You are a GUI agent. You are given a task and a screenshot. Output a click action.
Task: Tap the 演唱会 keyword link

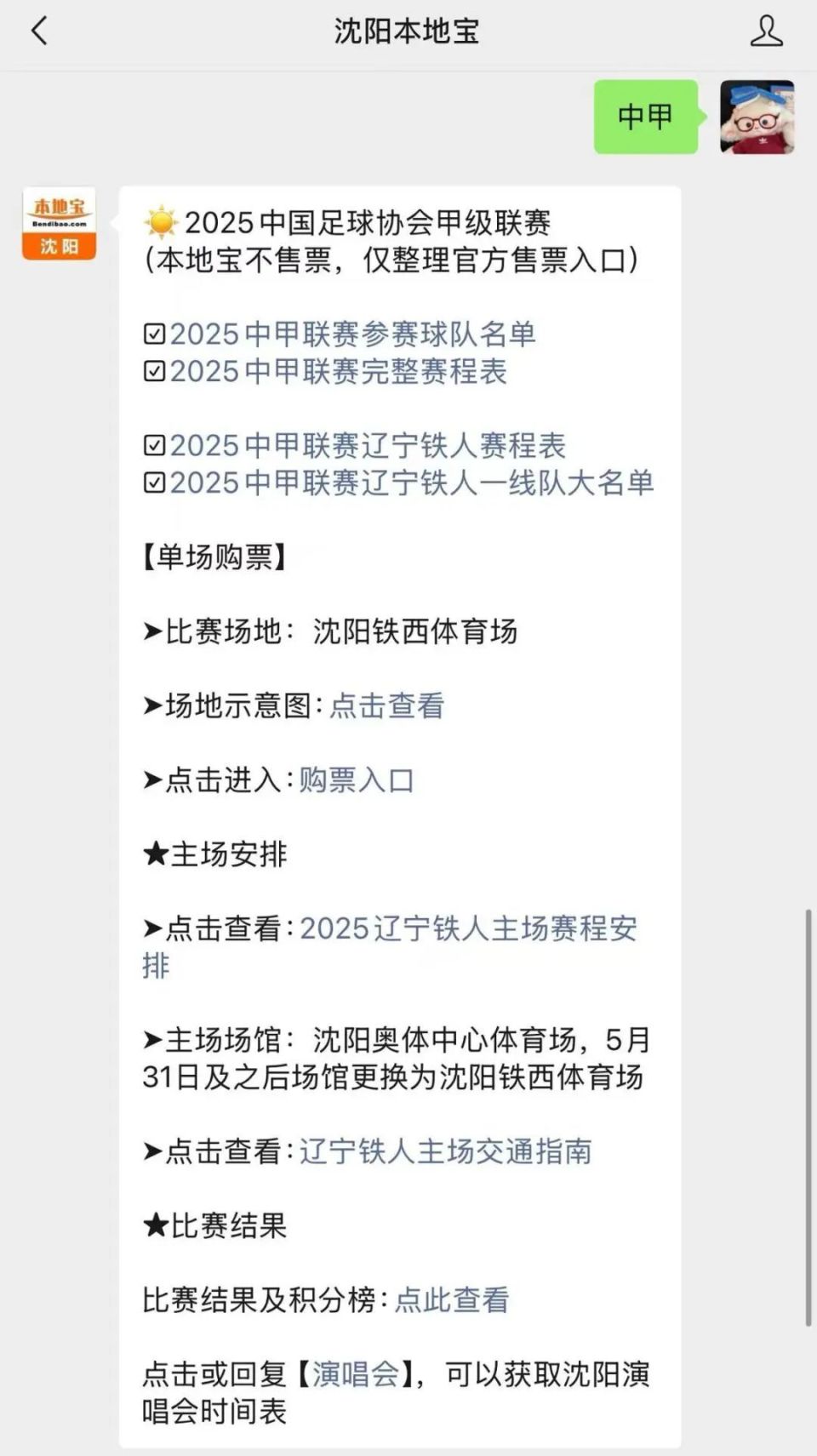click(356, 1374)
